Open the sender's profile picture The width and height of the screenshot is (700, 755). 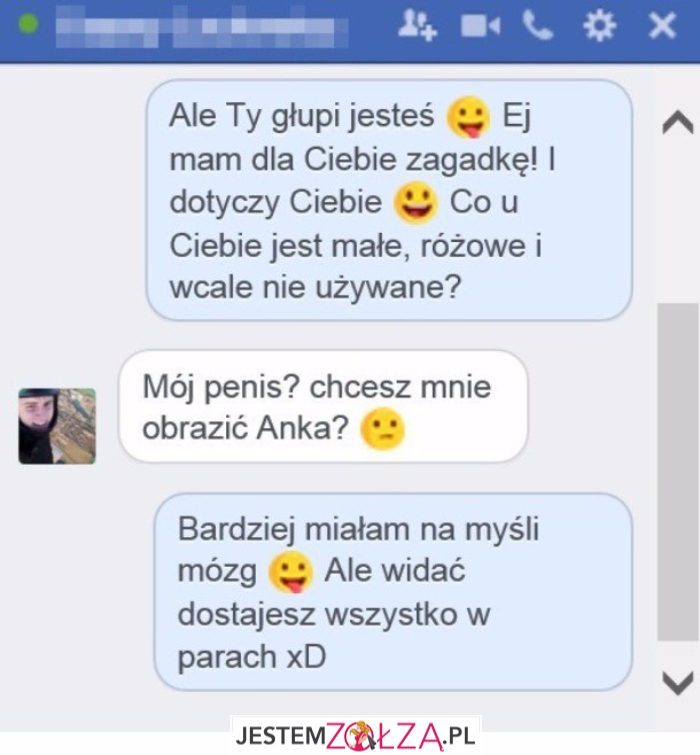click(x=57, y=425)
